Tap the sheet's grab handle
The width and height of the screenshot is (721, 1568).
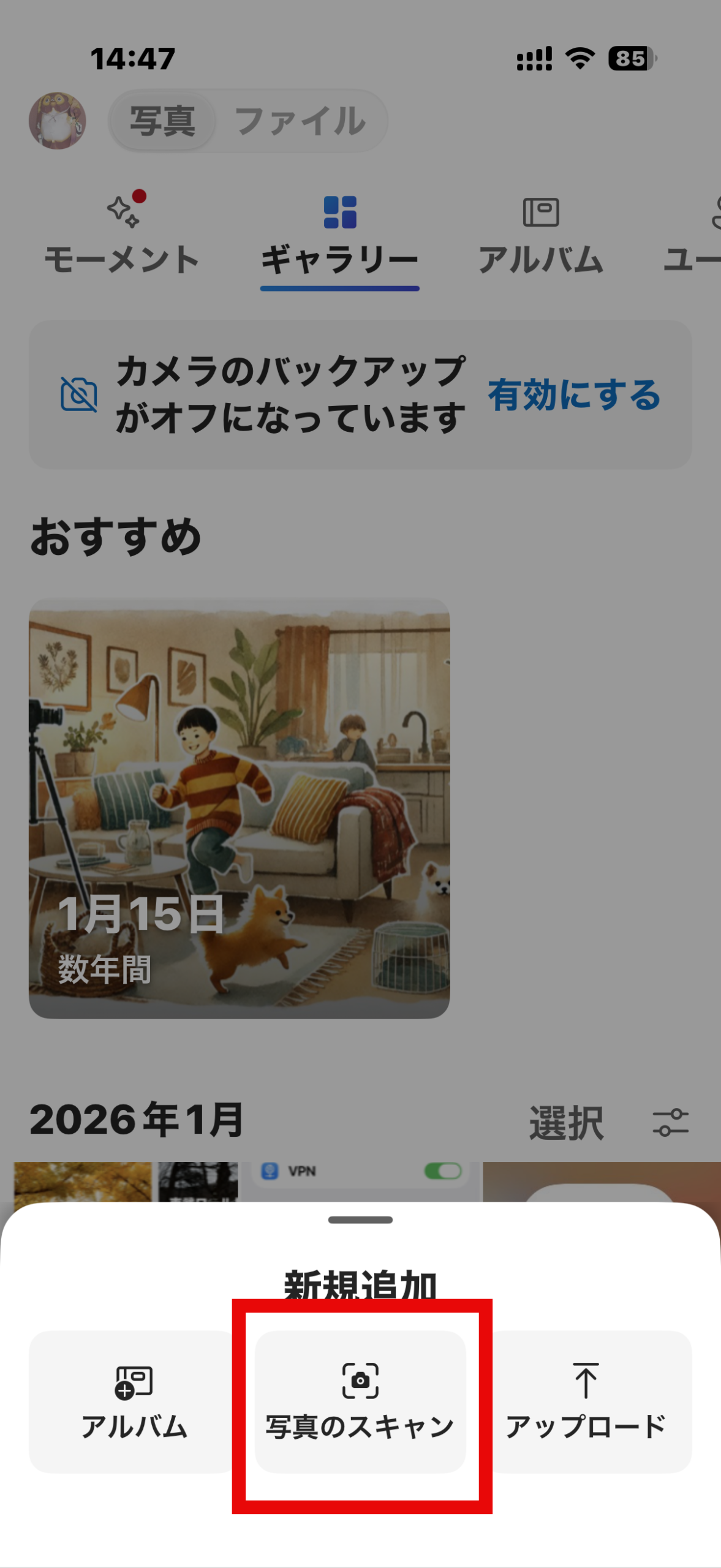[x=360, y=1219]
